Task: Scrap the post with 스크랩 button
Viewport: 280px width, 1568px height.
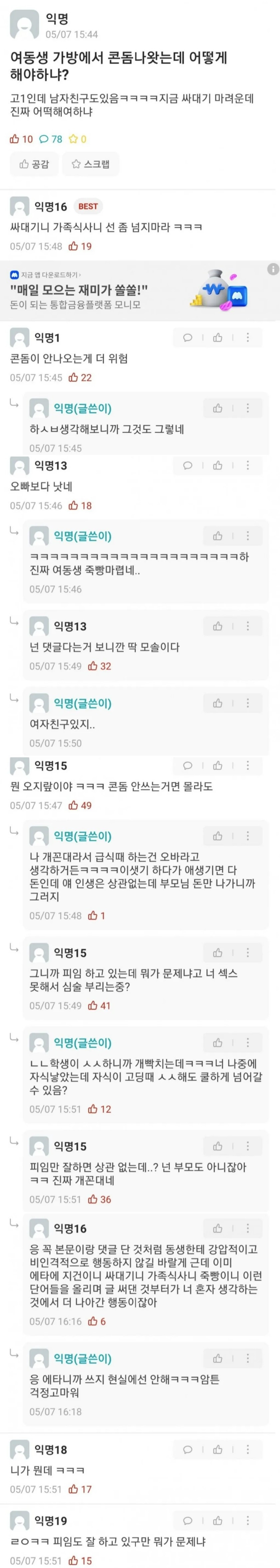Action: 91,164
